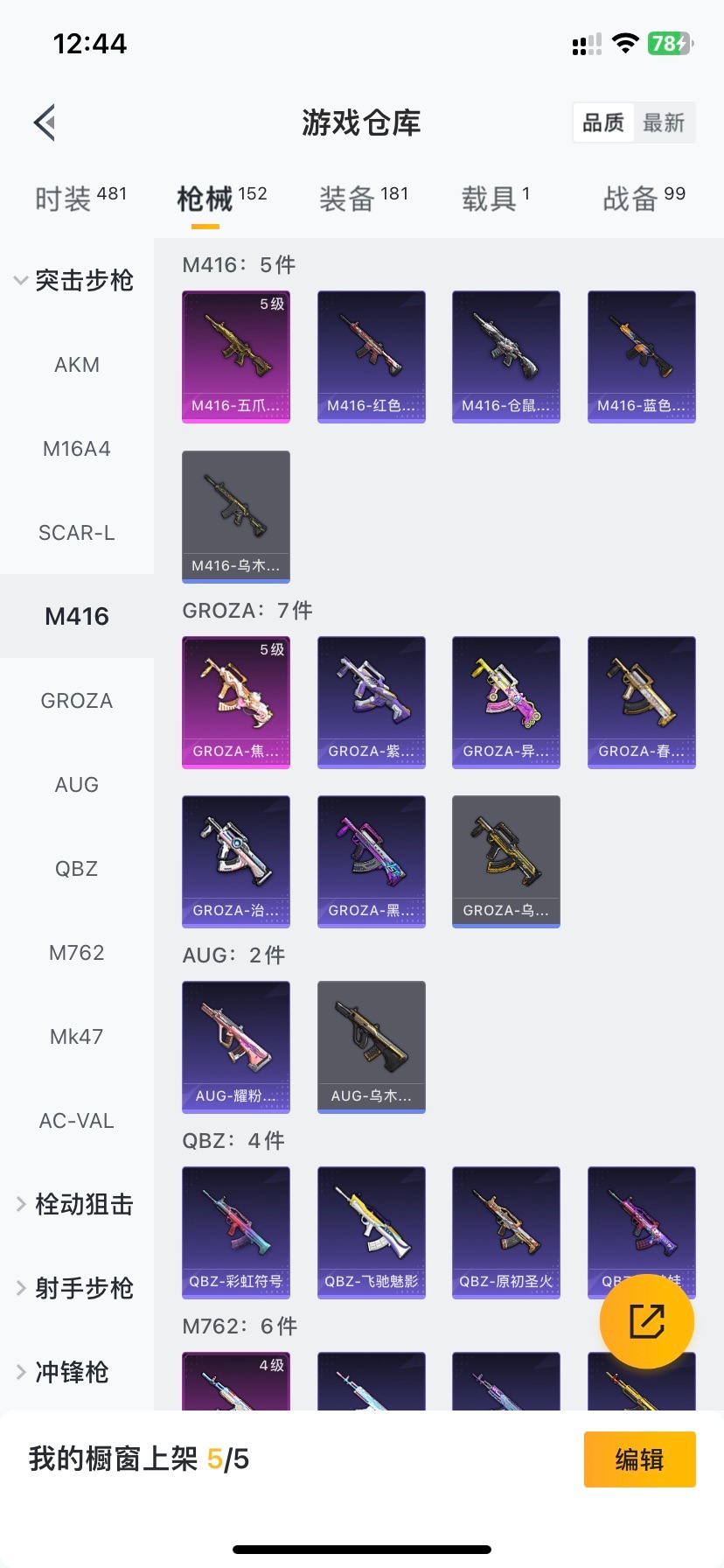Go back using the top-left arrow

[x=45, y=122]
